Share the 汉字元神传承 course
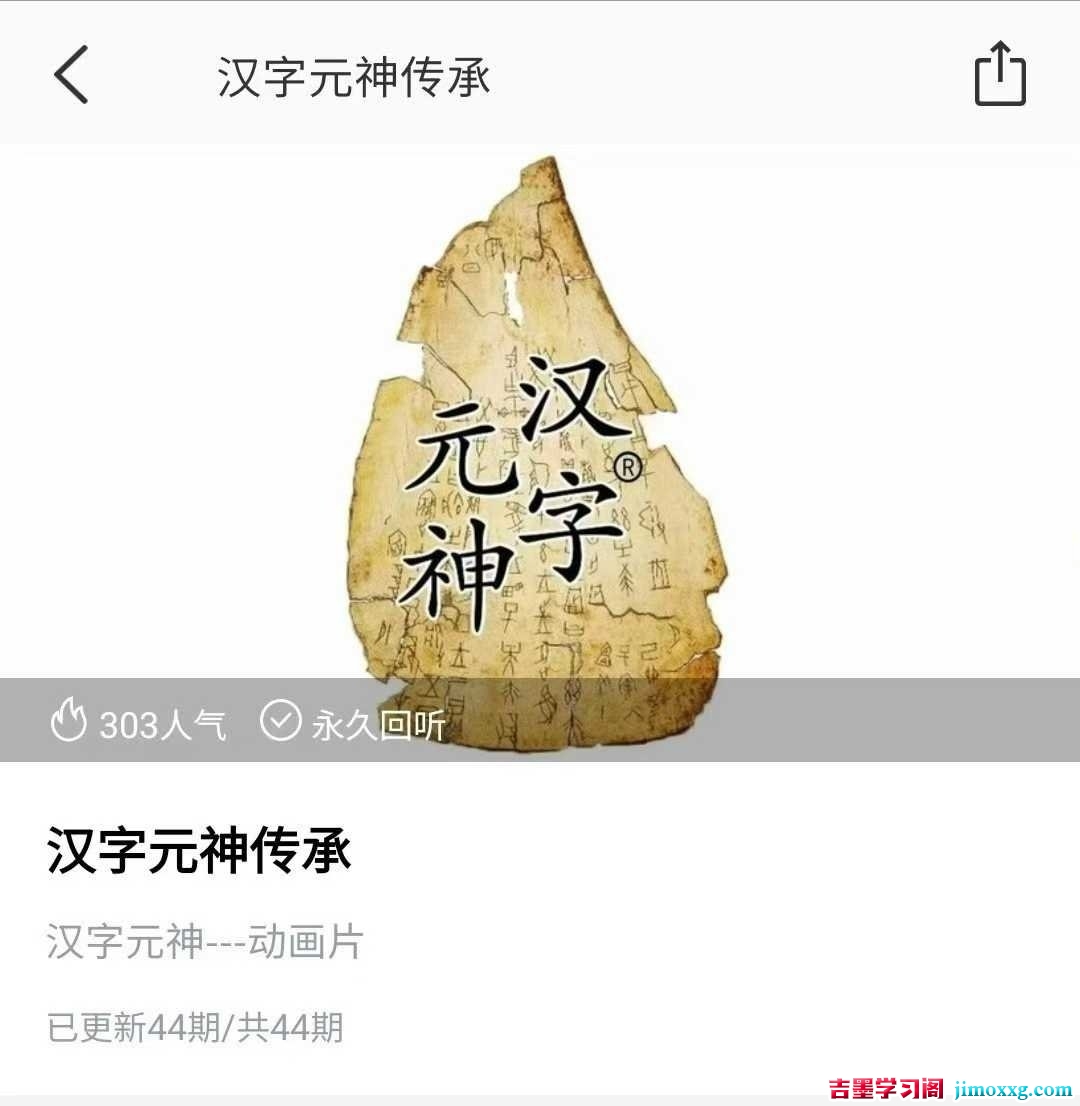This screenshot has height=1106, width=1080. pyautogui.click(x=1000, y=73)
